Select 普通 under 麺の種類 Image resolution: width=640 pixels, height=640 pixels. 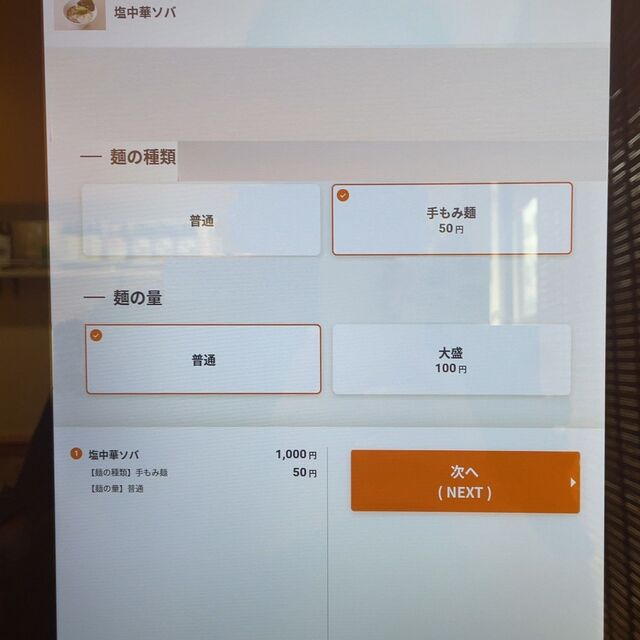click(x=201, y=220)
